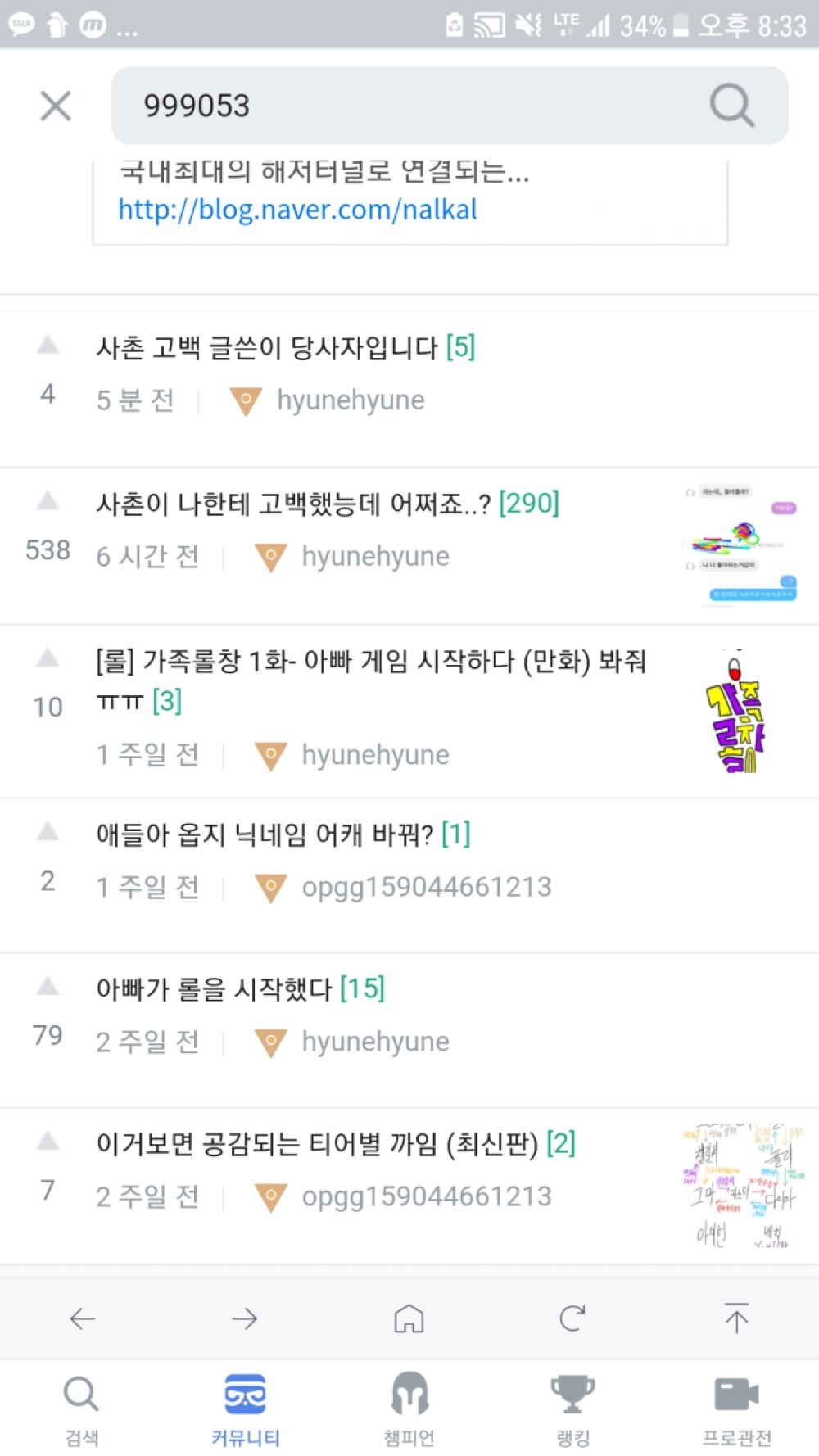Upvote the post with 538 votes

pyautogui.click(x=48, y=503)
